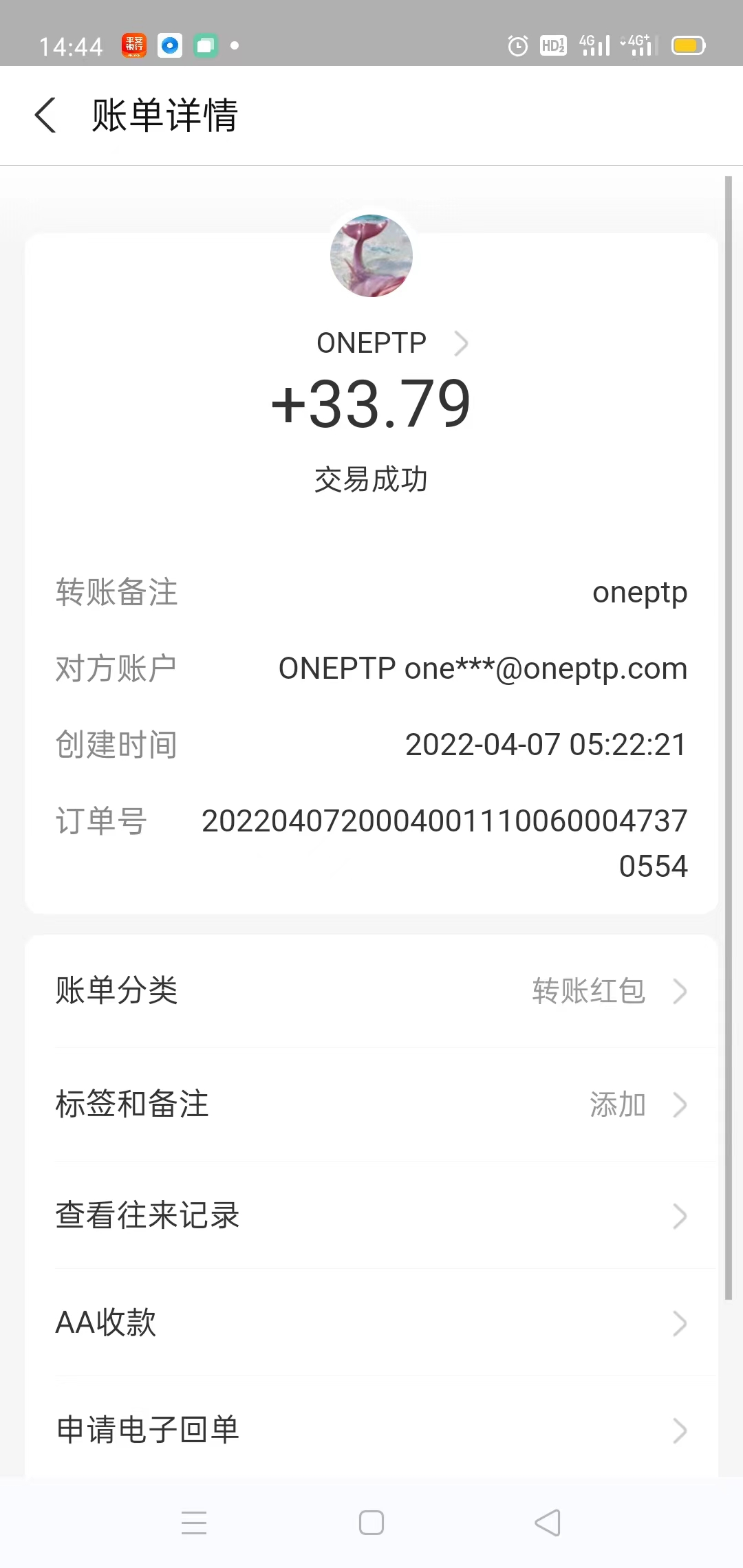
Task: Expand the 查看往来记录 row
Action: [680, 1214]
